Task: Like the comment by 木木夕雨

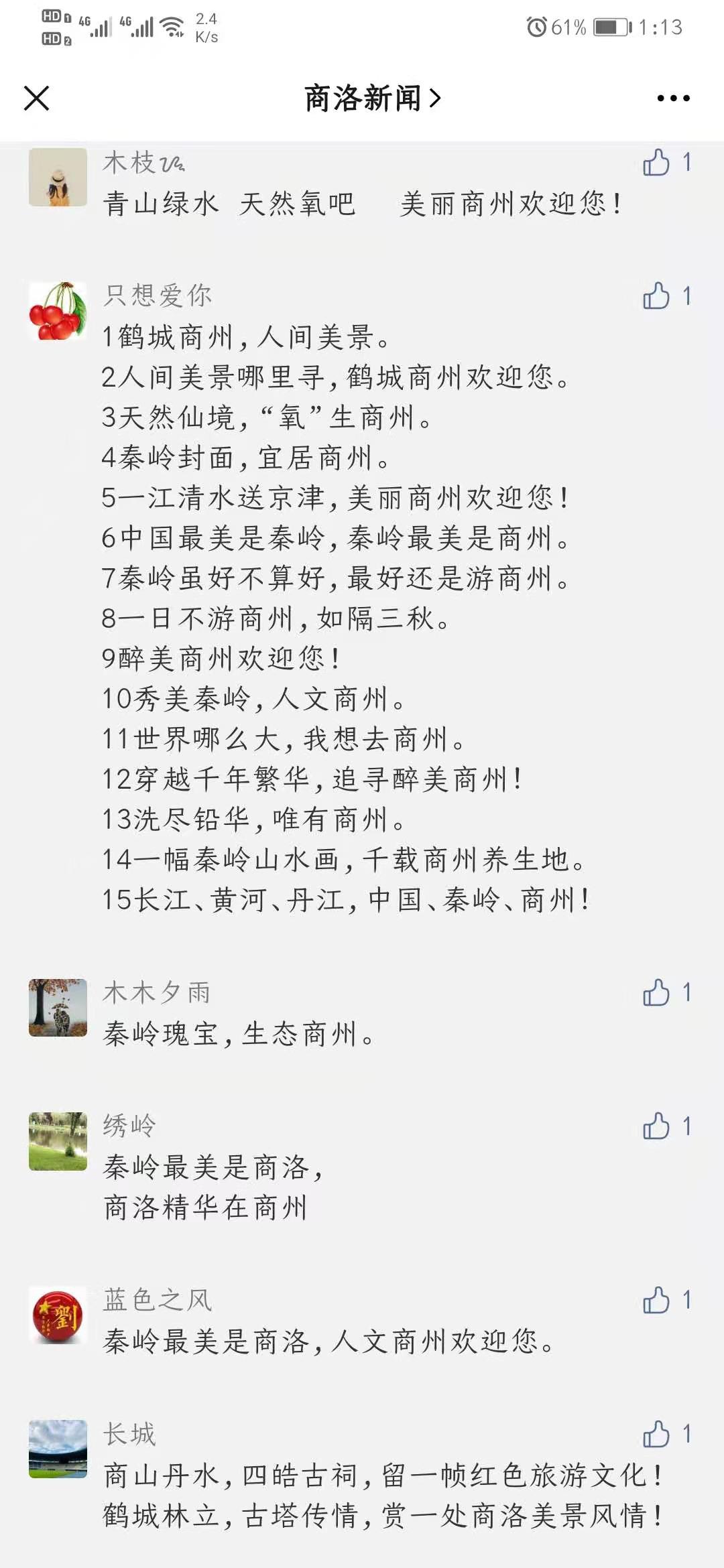Action: [657, 992]
